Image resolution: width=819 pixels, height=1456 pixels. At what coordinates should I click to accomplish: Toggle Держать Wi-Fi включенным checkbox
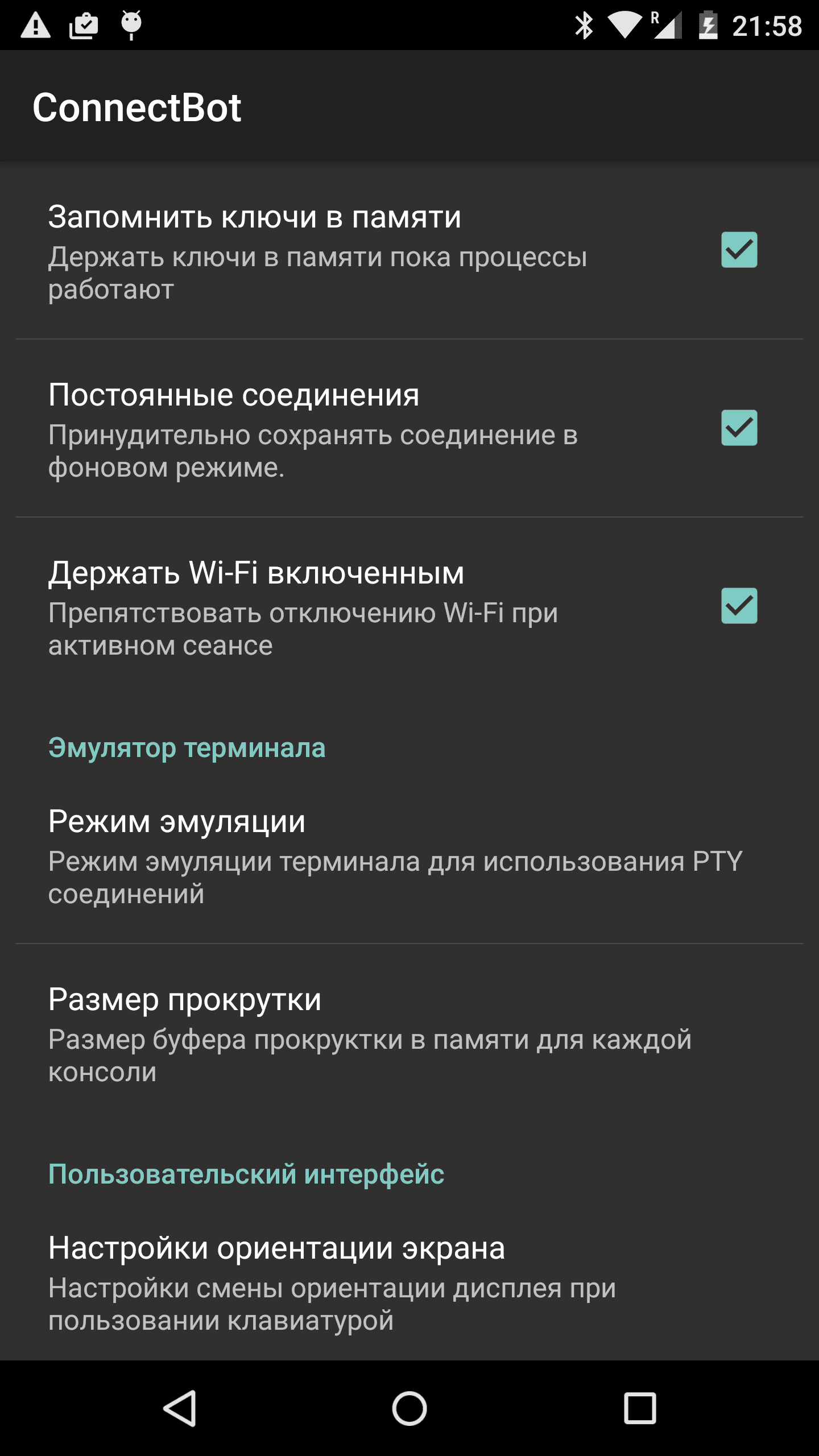[x=739, y=606]
